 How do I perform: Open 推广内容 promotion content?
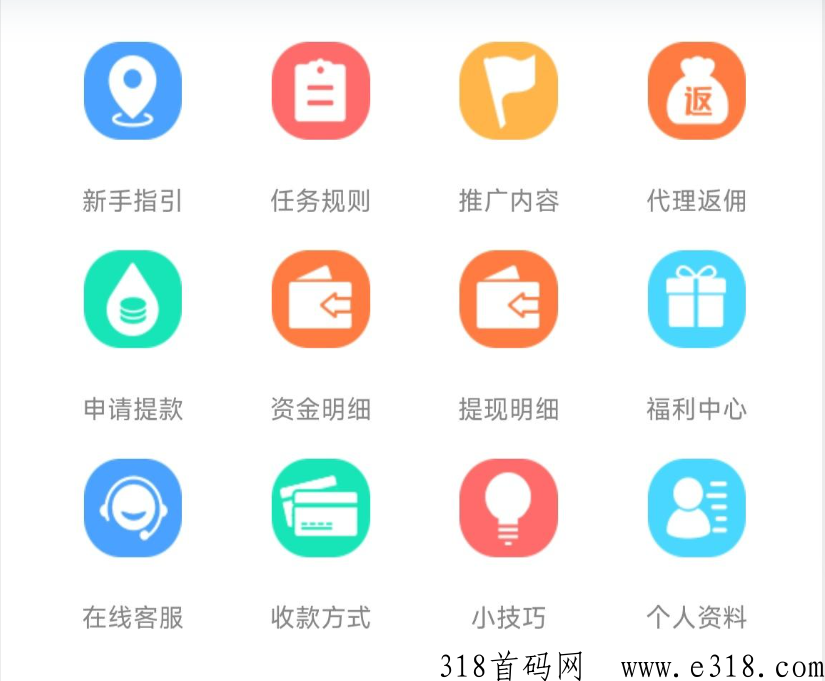click(x=509, y=91)
